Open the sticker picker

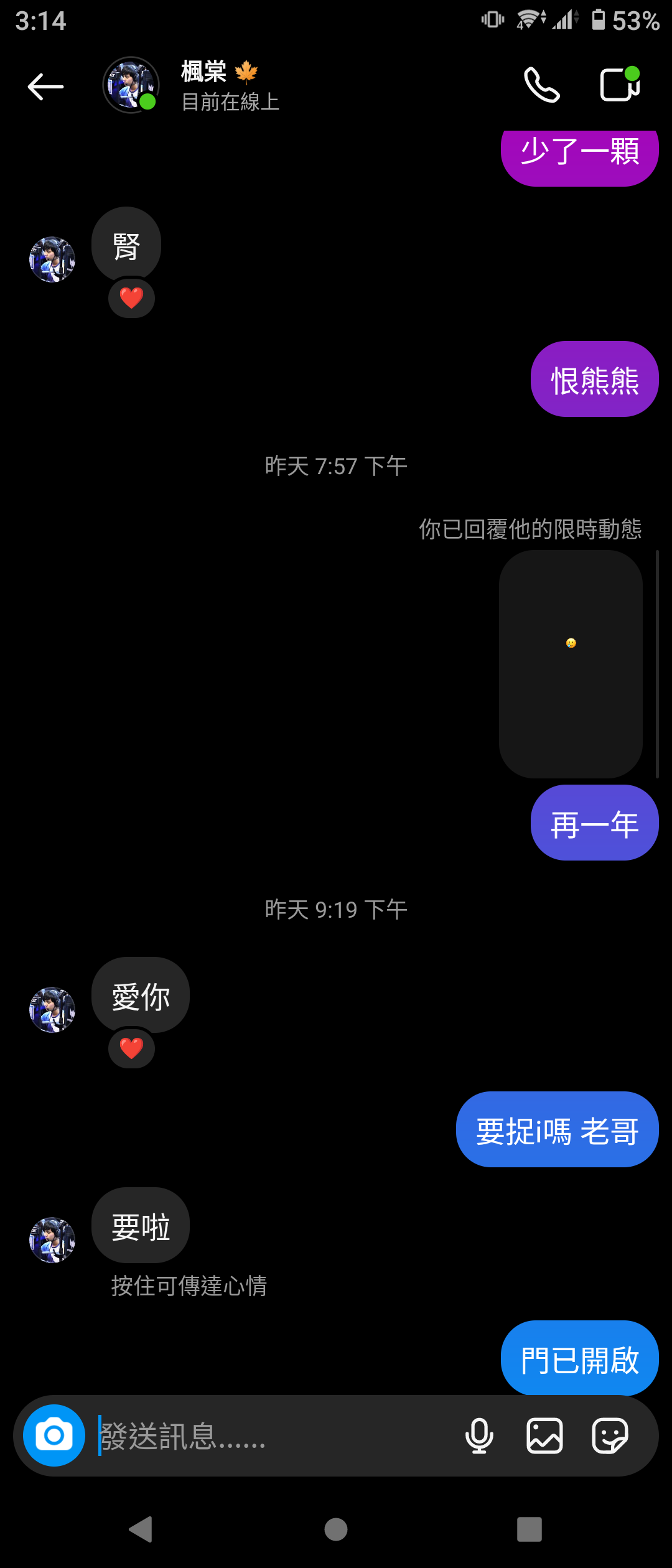click(x=610, y=1436)
